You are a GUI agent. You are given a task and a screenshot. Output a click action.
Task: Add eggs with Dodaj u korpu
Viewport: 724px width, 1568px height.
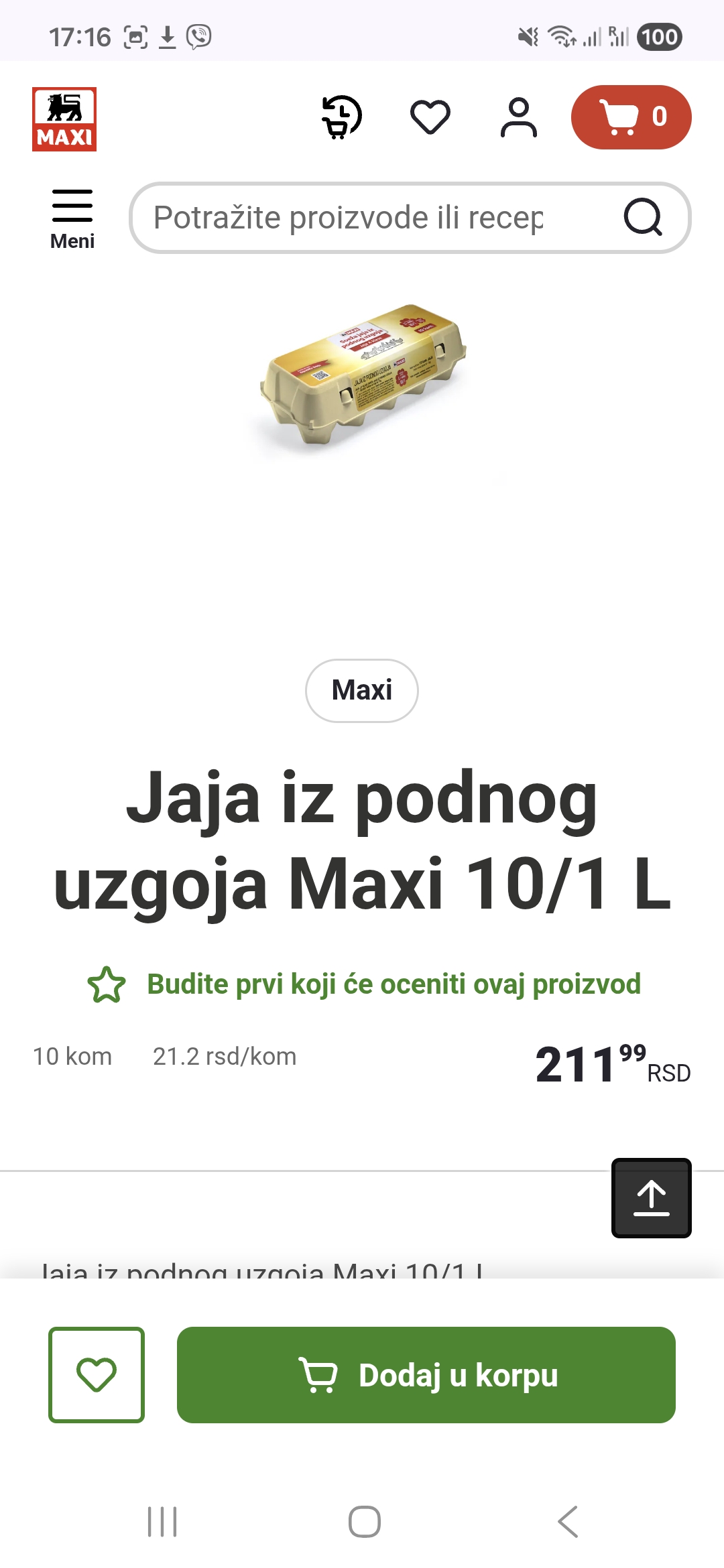pyautogui.click(x=426, y=1374)
